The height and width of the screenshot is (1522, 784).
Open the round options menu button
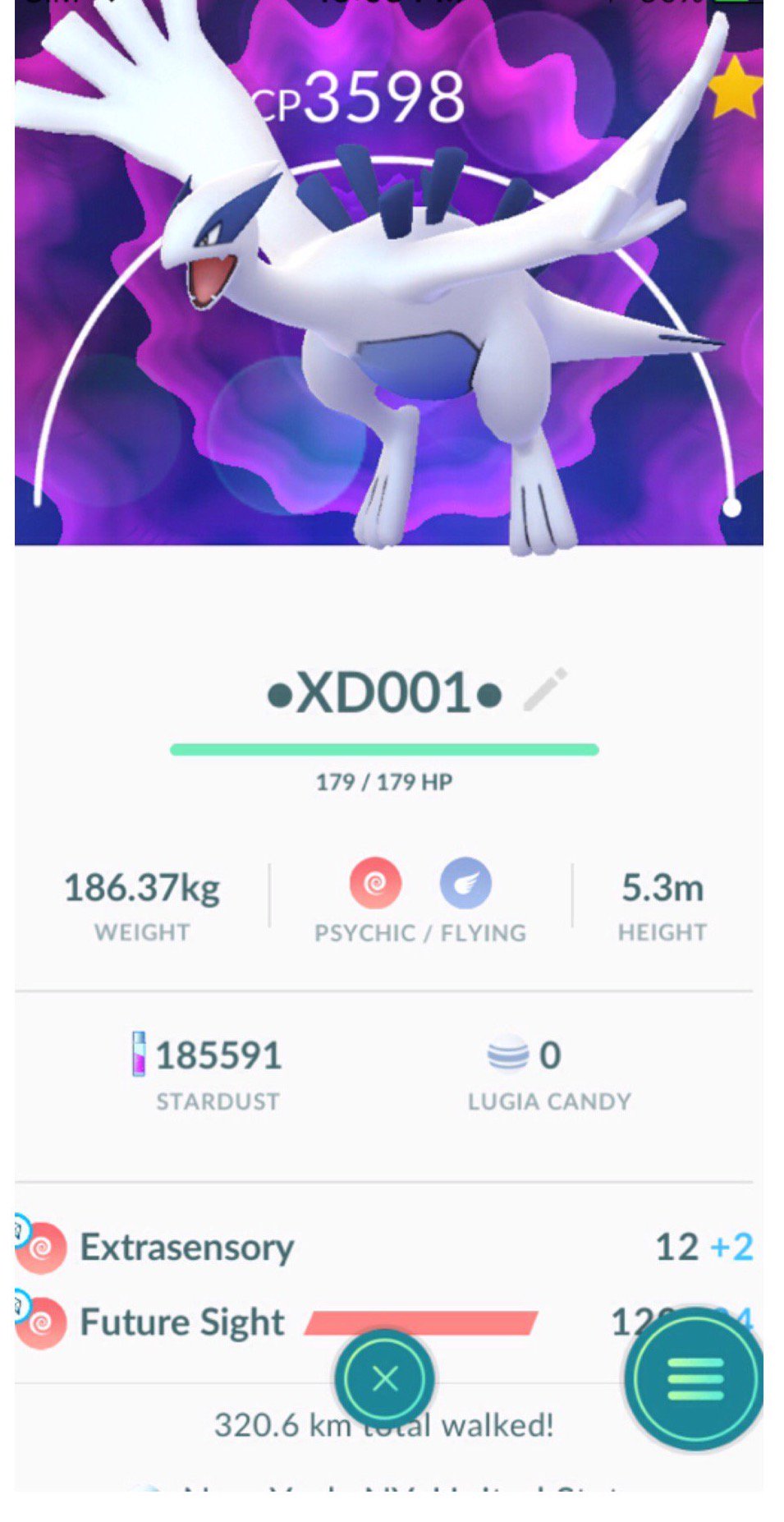(x=695, y=1377)
